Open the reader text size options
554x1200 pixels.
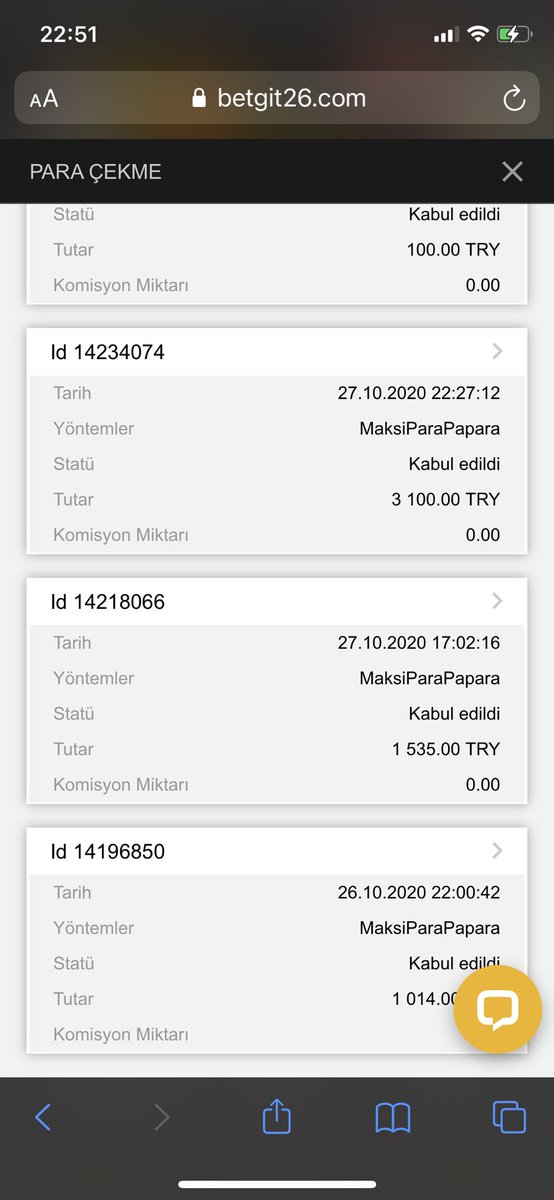tap(44, 98)
